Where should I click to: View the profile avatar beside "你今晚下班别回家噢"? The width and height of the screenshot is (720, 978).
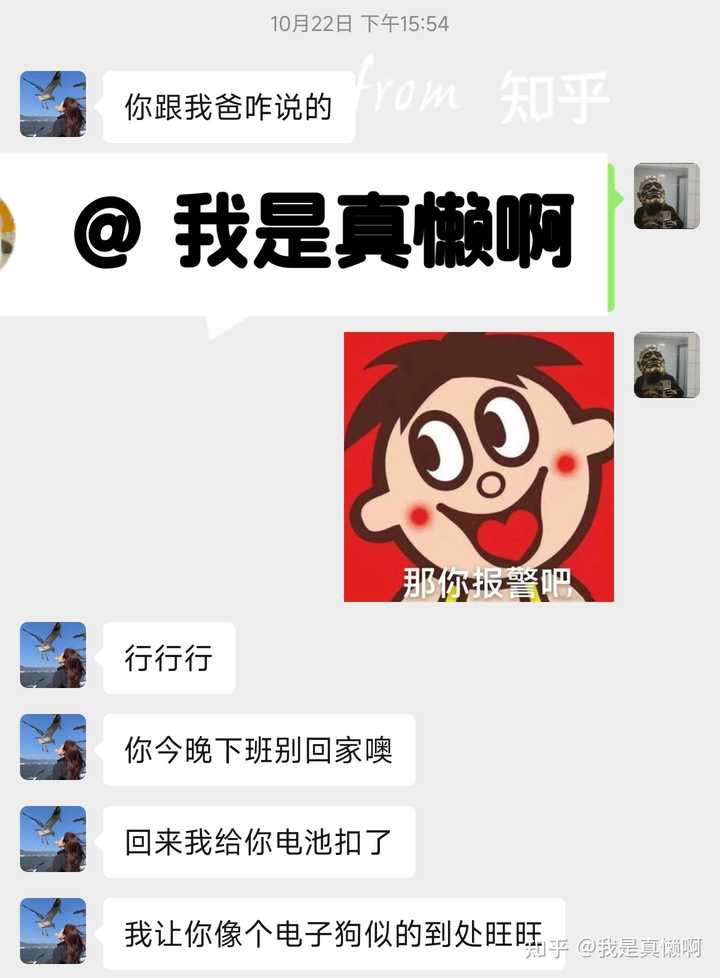(x=53, y=747)
